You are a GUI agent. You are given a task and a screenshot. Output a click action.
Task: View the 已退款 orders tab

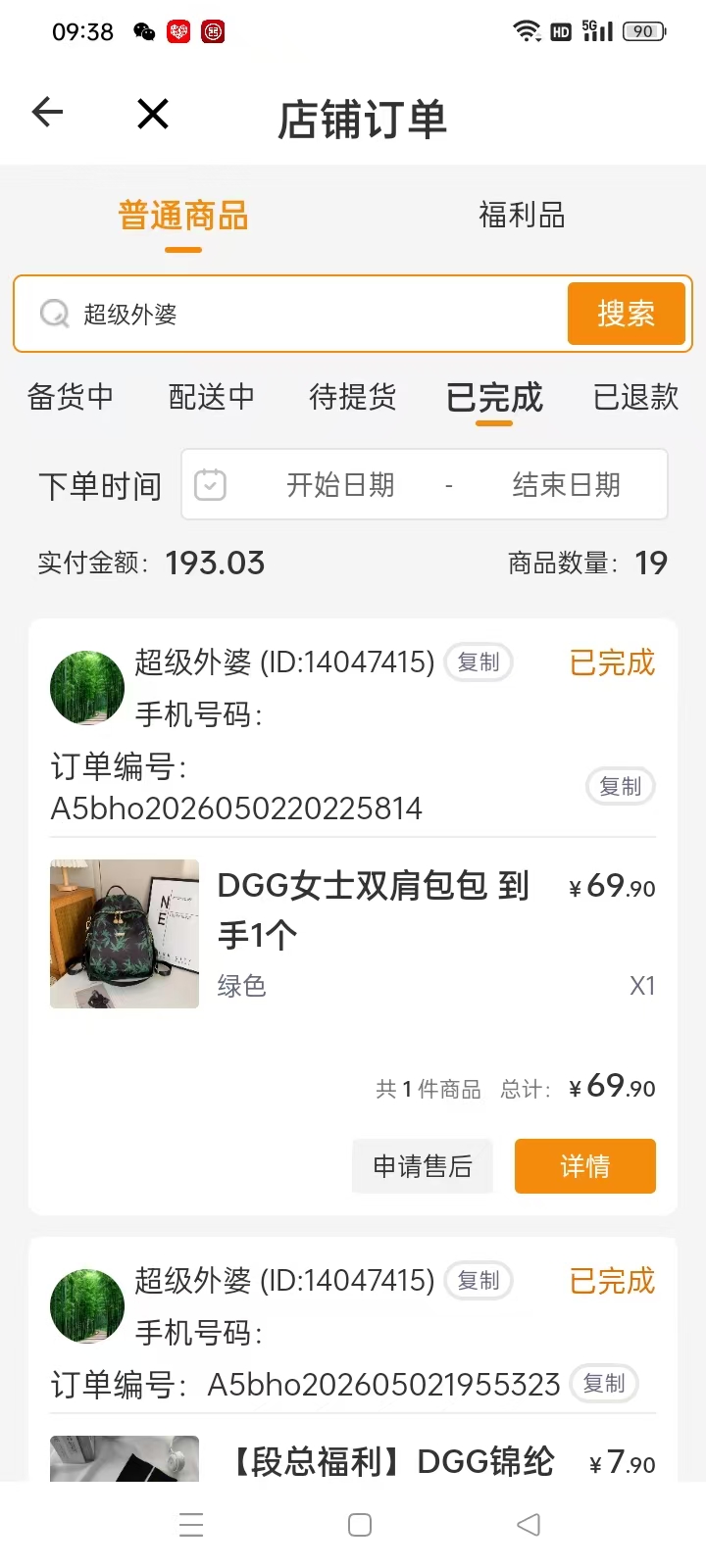pos(636,397)
